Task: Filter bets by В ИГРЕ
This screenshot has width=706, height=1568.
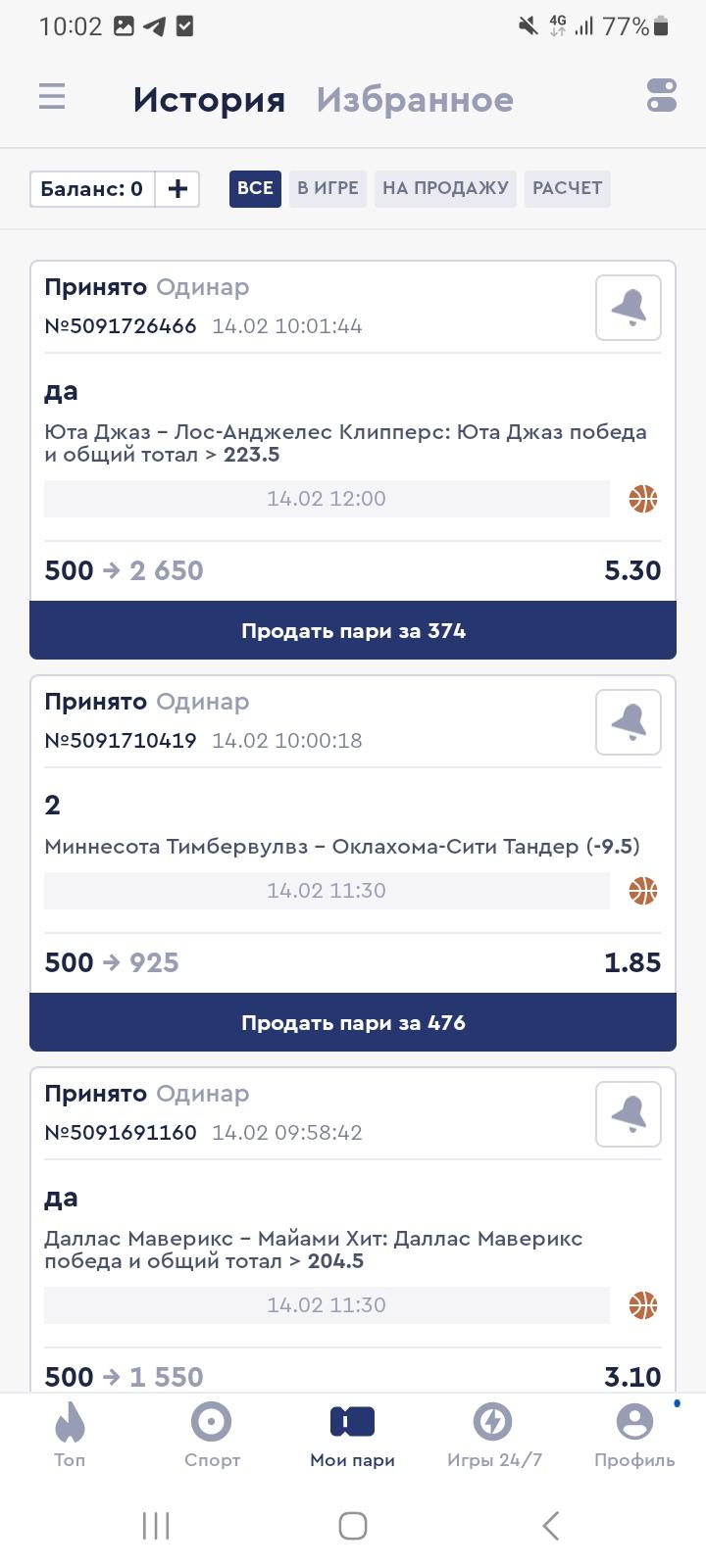Action: point(328,188)
